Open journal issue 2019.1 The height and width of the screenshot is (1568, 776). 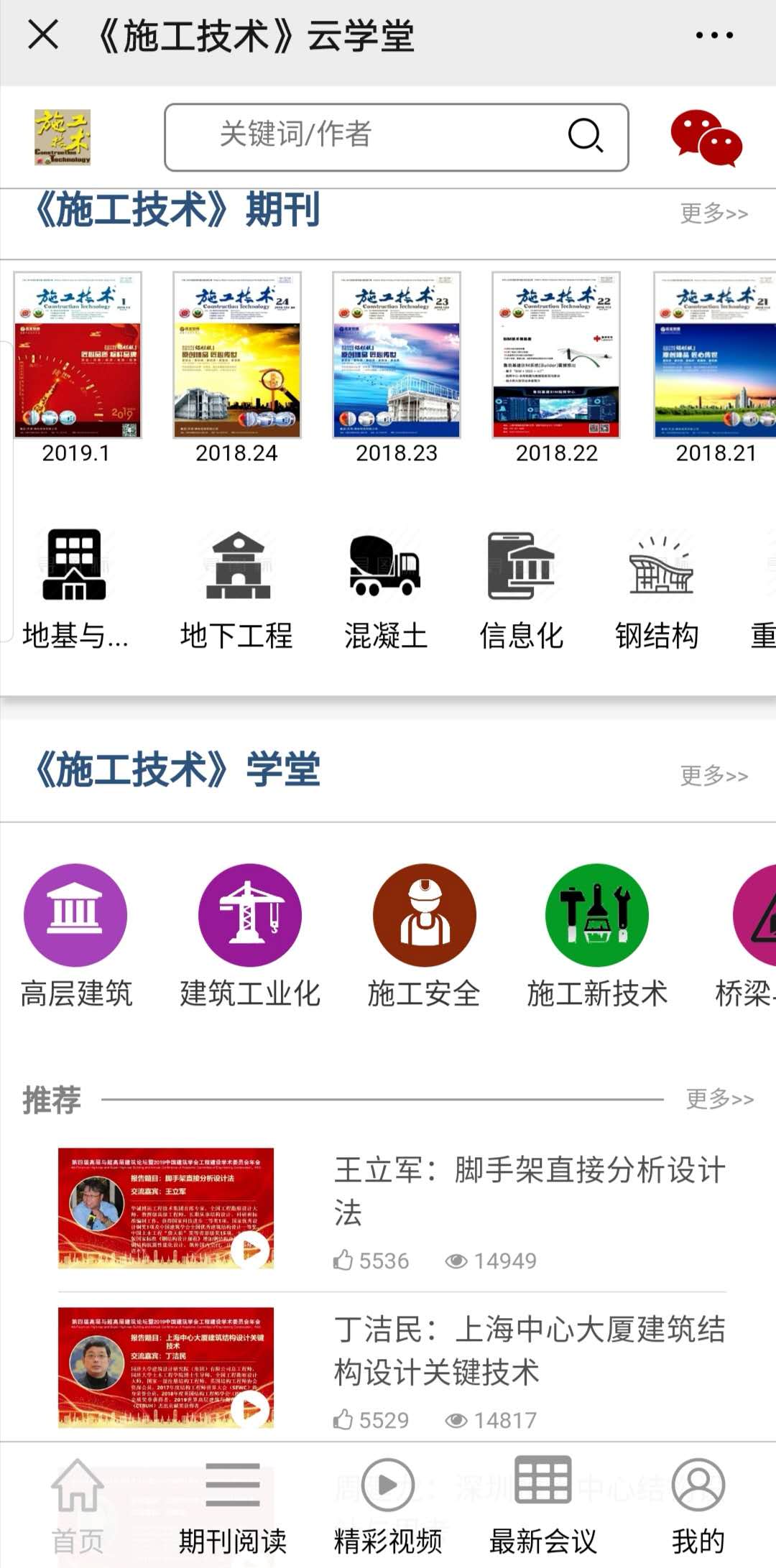click(78, 356)
